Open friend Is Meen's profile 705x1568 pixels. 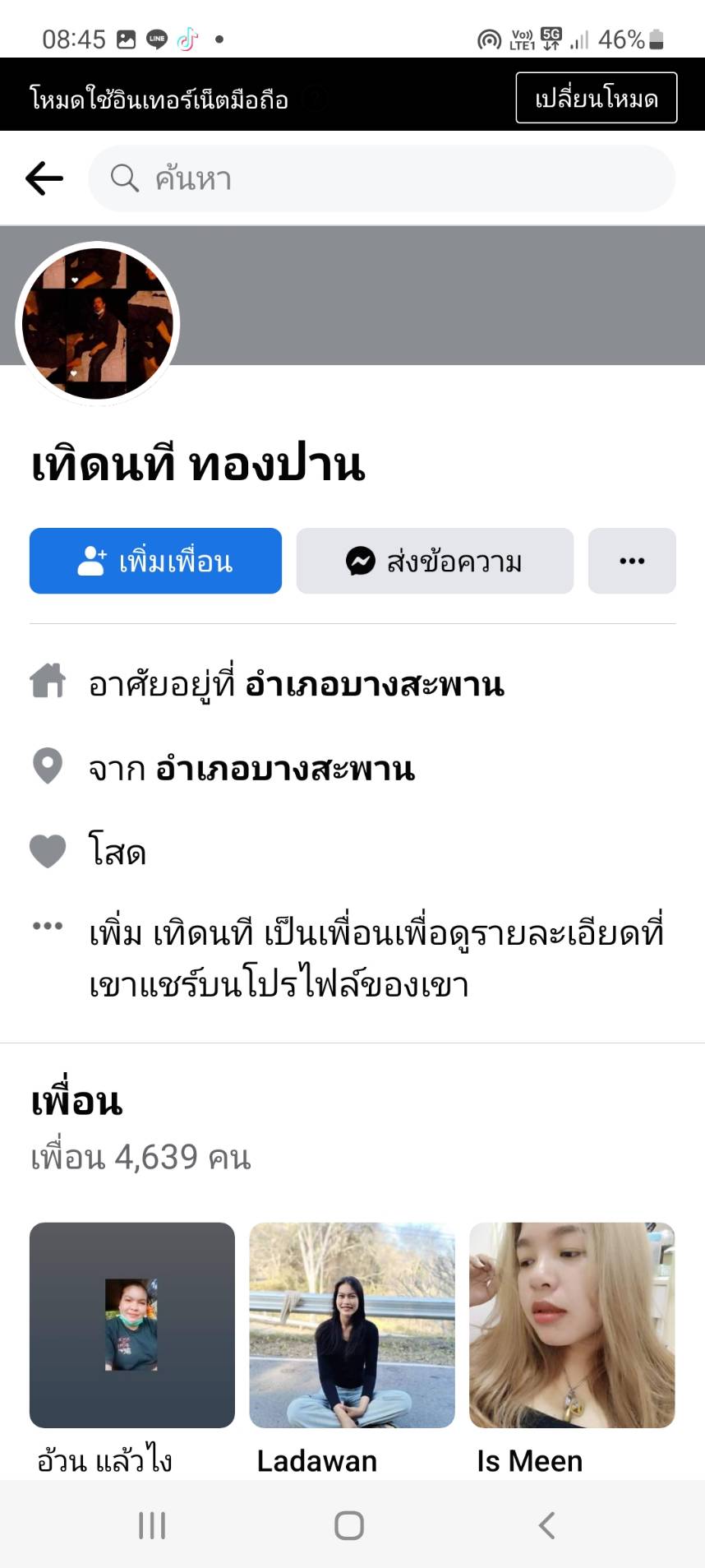click(x=571, y=1325)
